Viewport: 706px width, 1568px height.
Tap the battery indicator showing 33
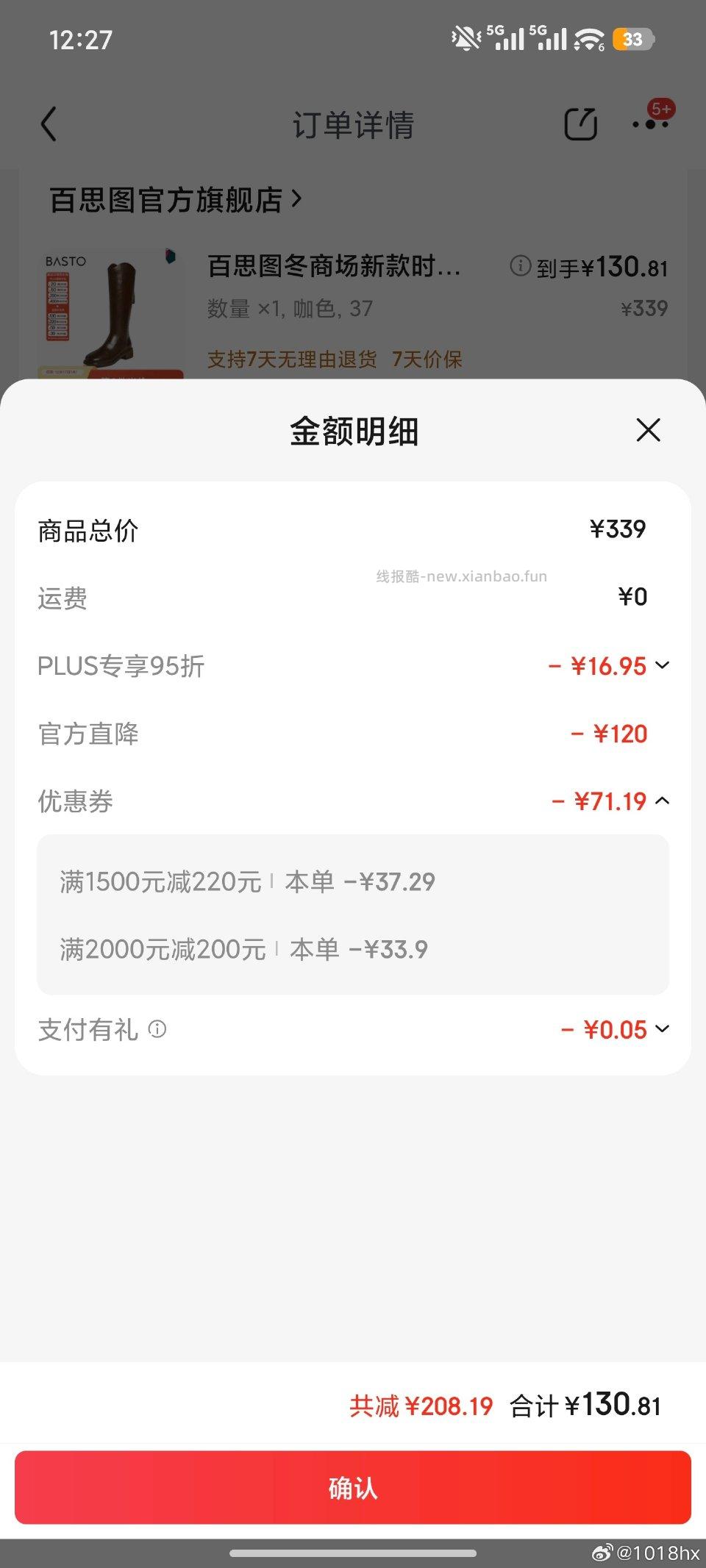tap(634, 40)
